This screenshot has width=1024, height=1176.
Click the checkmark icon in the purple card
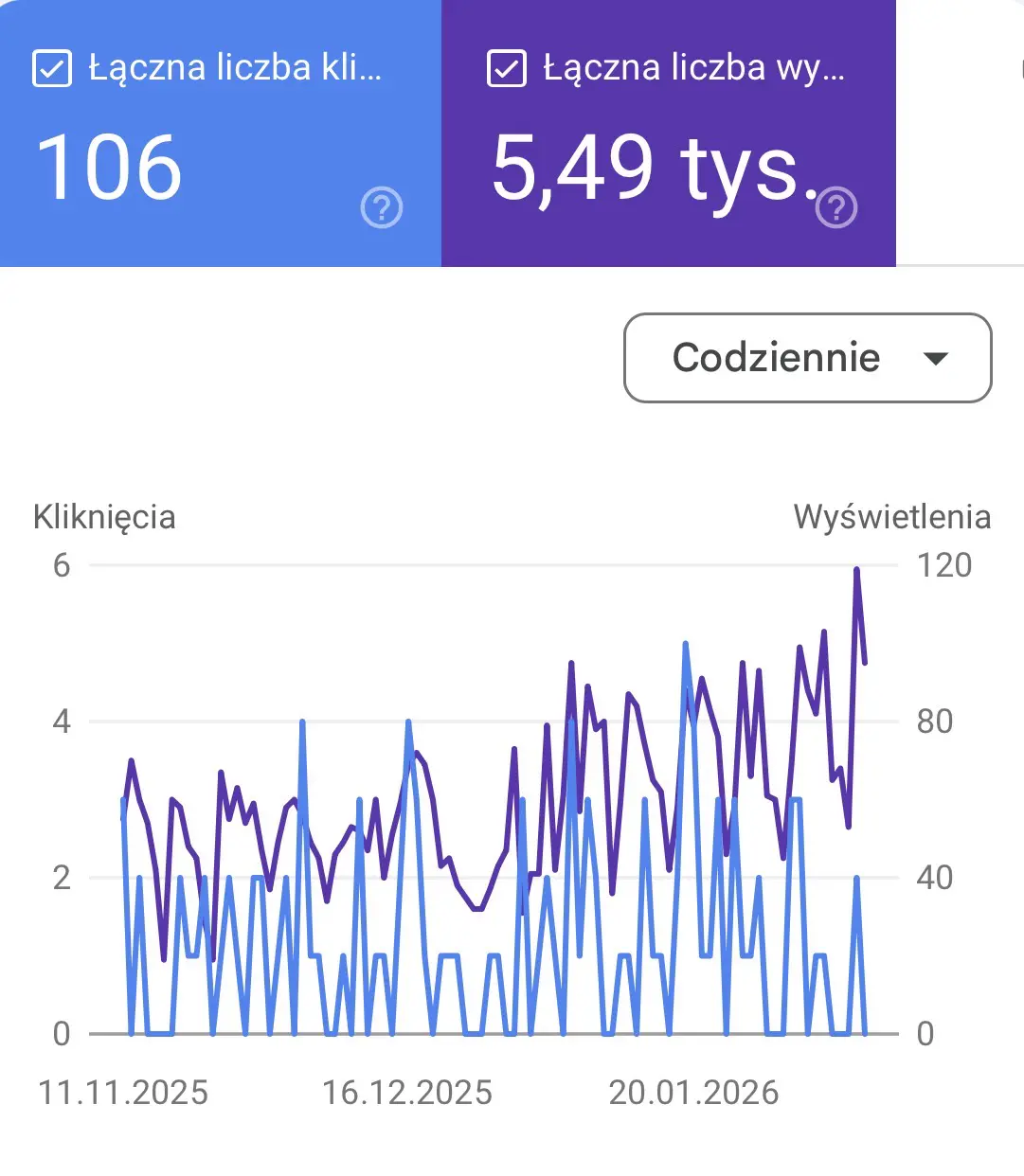click(x=508, y=67)
